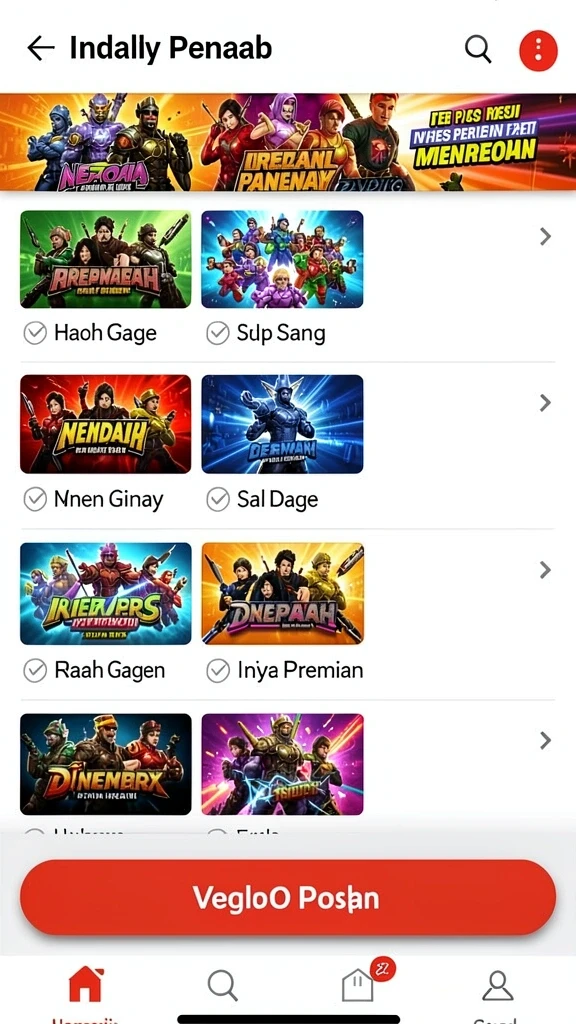Expand the row with Raah Gagen chevron

(545, 570)
